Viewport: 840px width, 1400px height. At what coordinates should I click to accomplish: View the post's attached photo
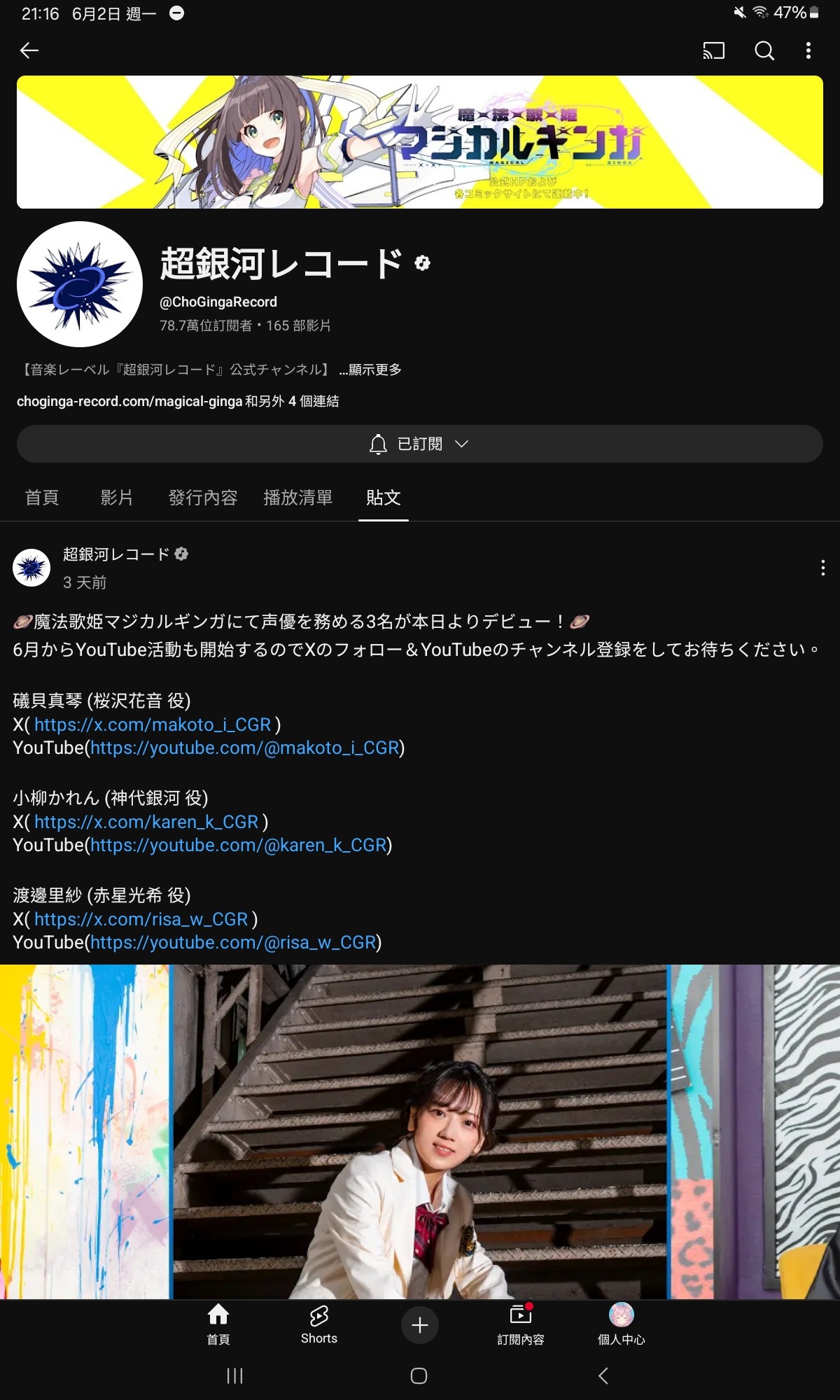[420, 1130]
